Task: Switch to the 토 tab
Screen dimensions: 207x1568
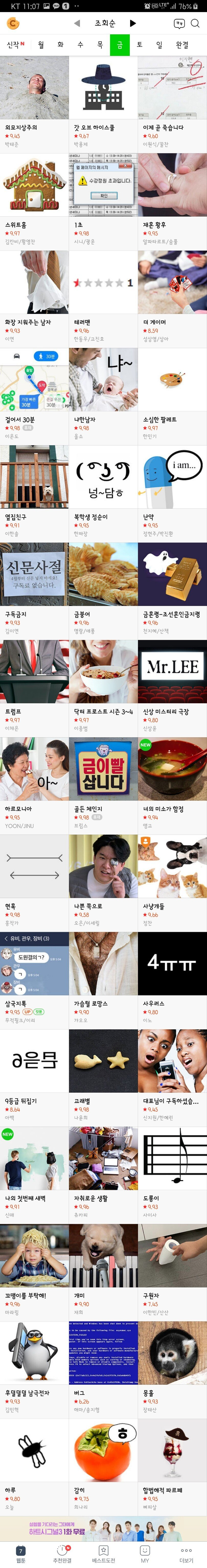Action: tap(140, 45)
